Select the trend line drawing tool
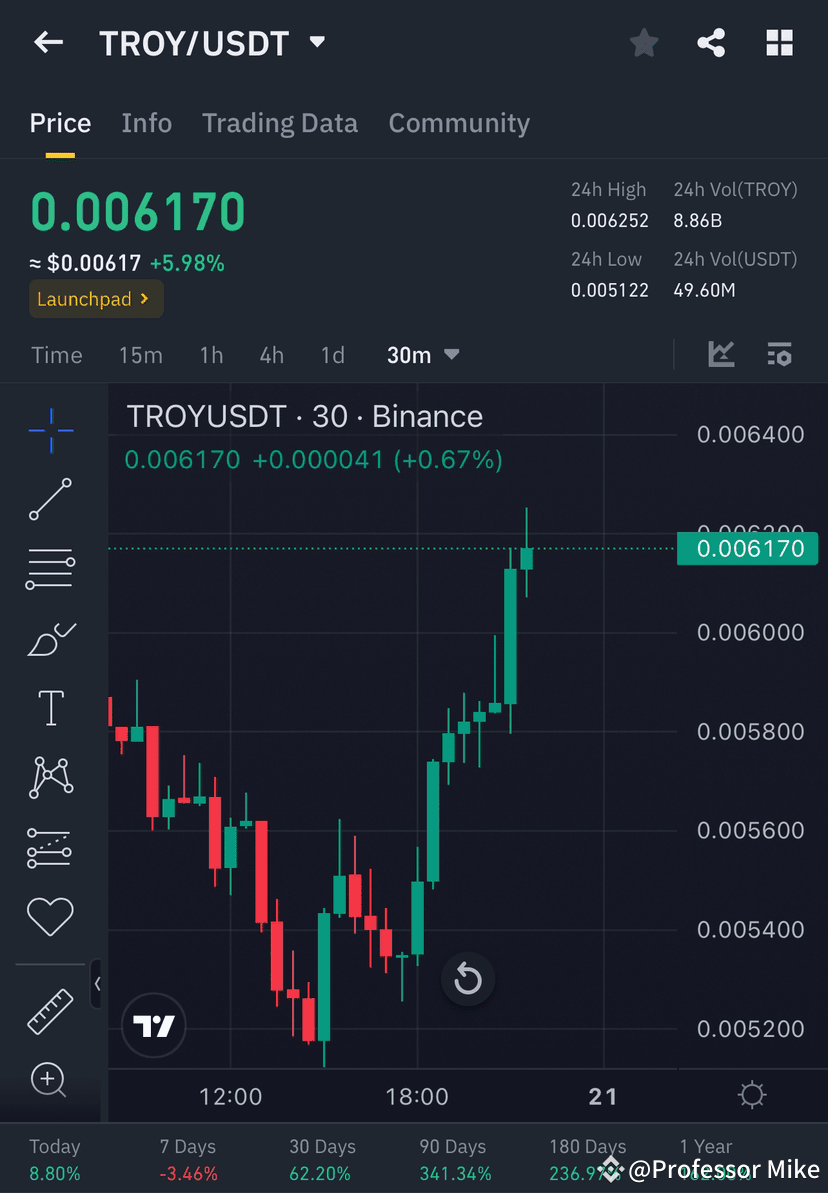The height and width of the screenshot is (1193, 828). pos(49,499)
